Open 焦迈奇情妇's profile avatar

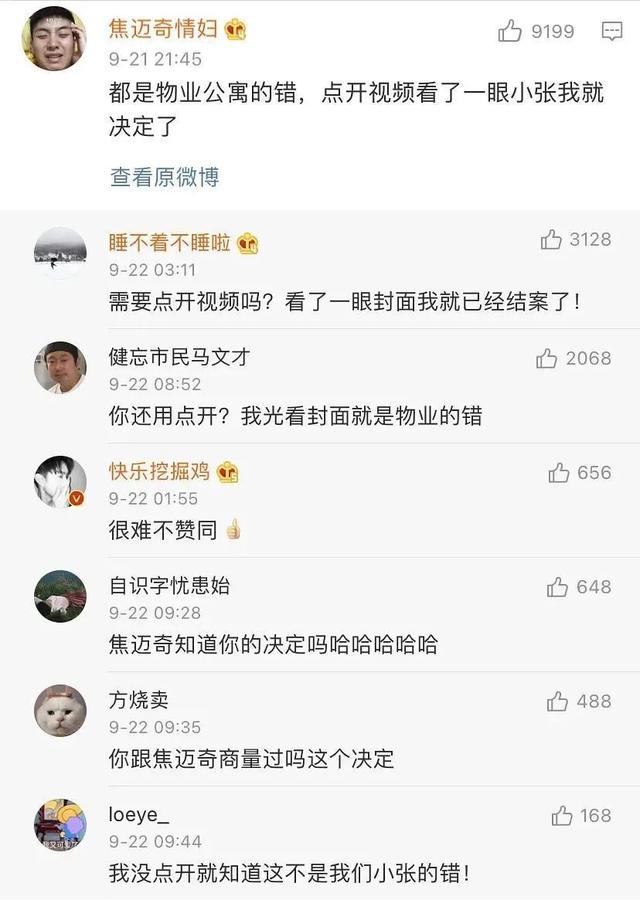point(54,40)
